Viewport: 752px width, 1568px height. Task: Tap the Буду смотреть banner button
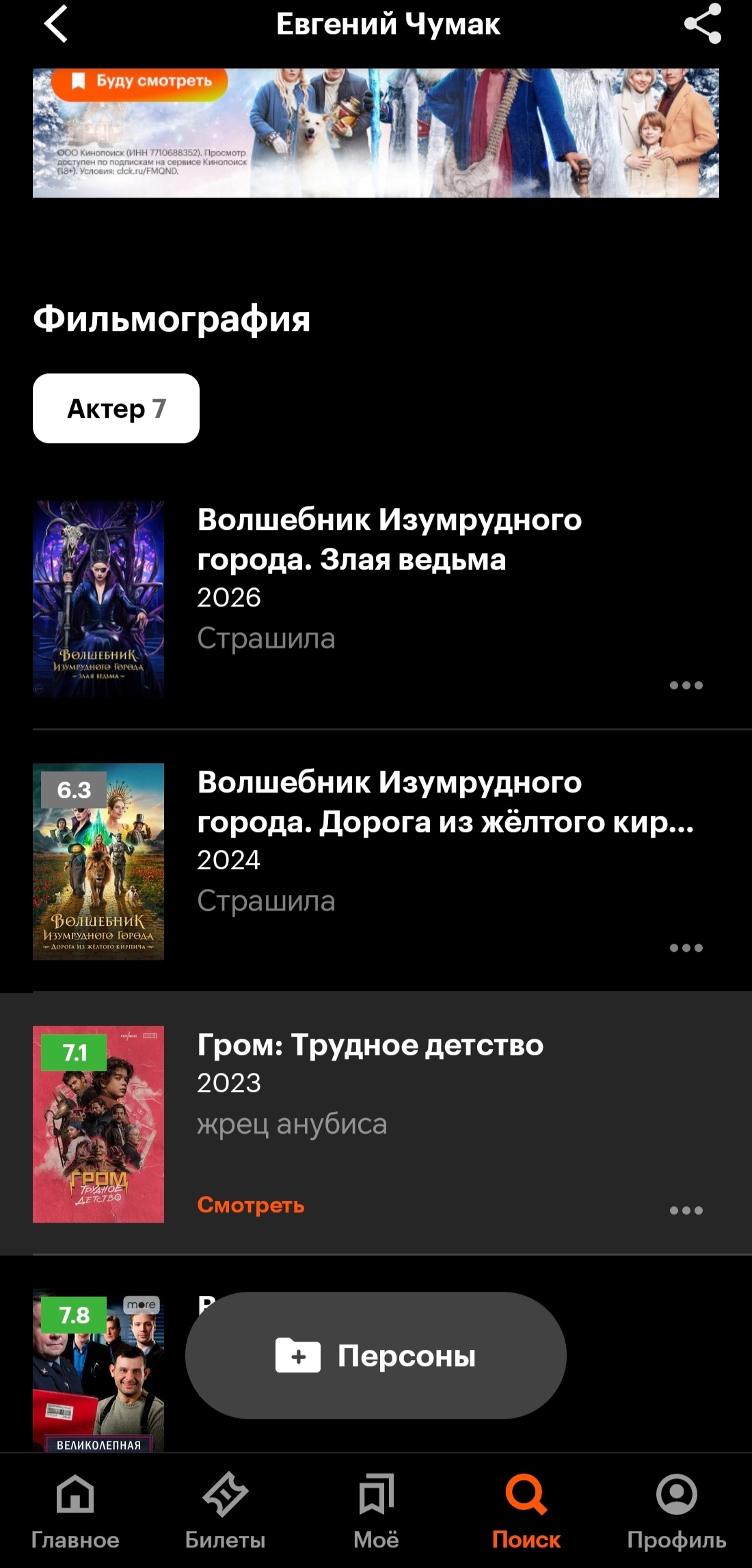pyautogui.click(x=142, y=81)
